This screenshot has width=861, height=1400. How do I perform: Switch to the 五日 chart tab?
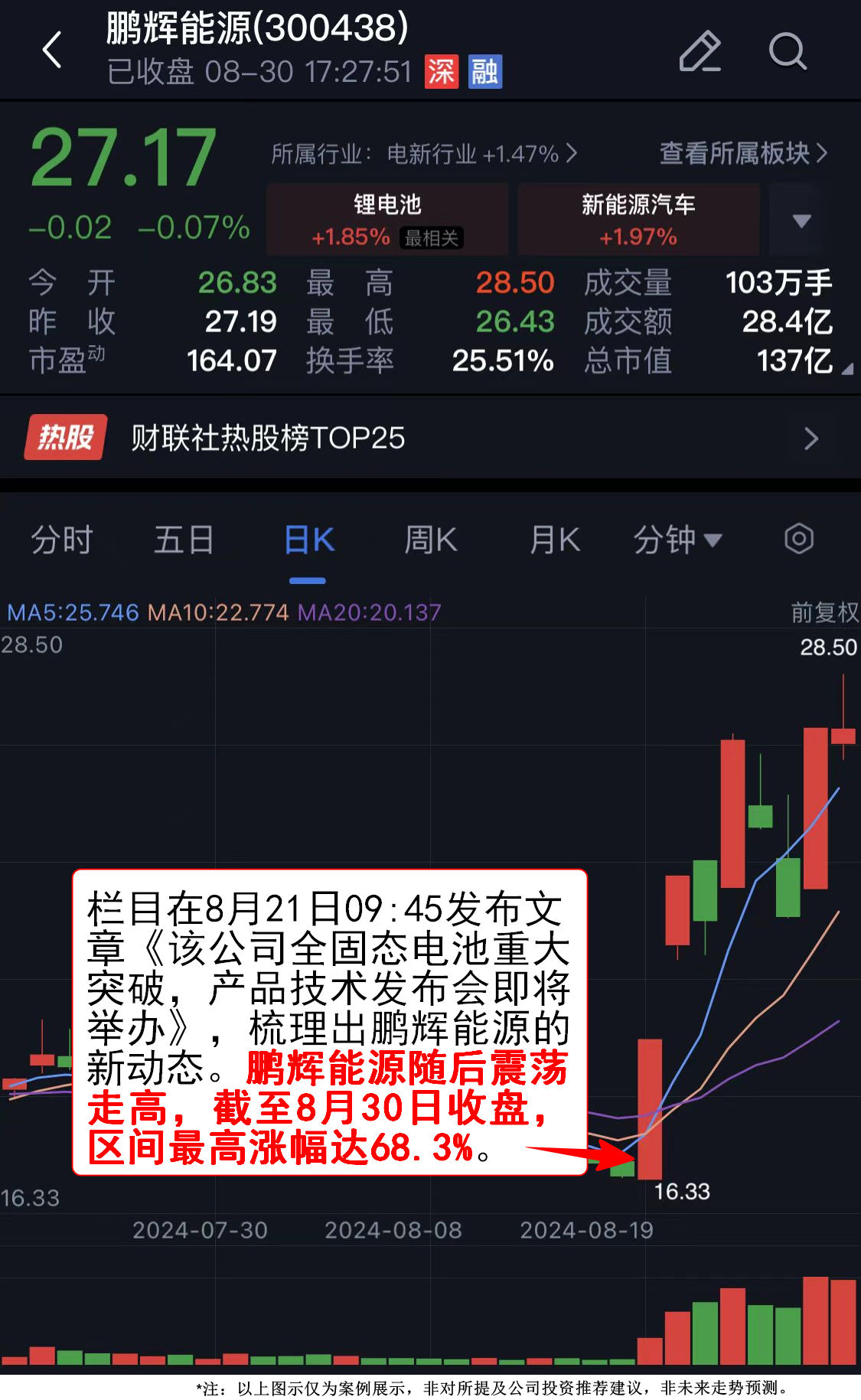[x=184, y=540]
